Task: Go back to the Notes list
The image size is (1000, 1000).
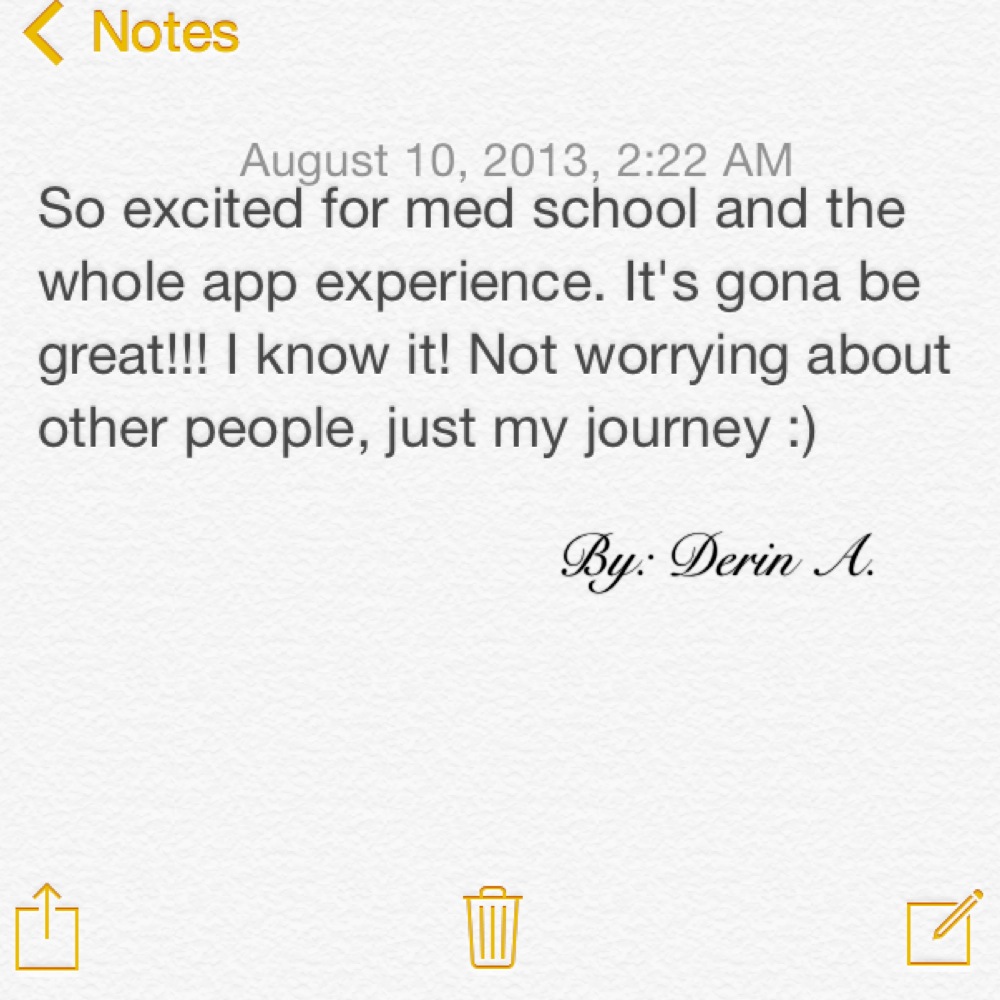Action: (x=132, y=32)
